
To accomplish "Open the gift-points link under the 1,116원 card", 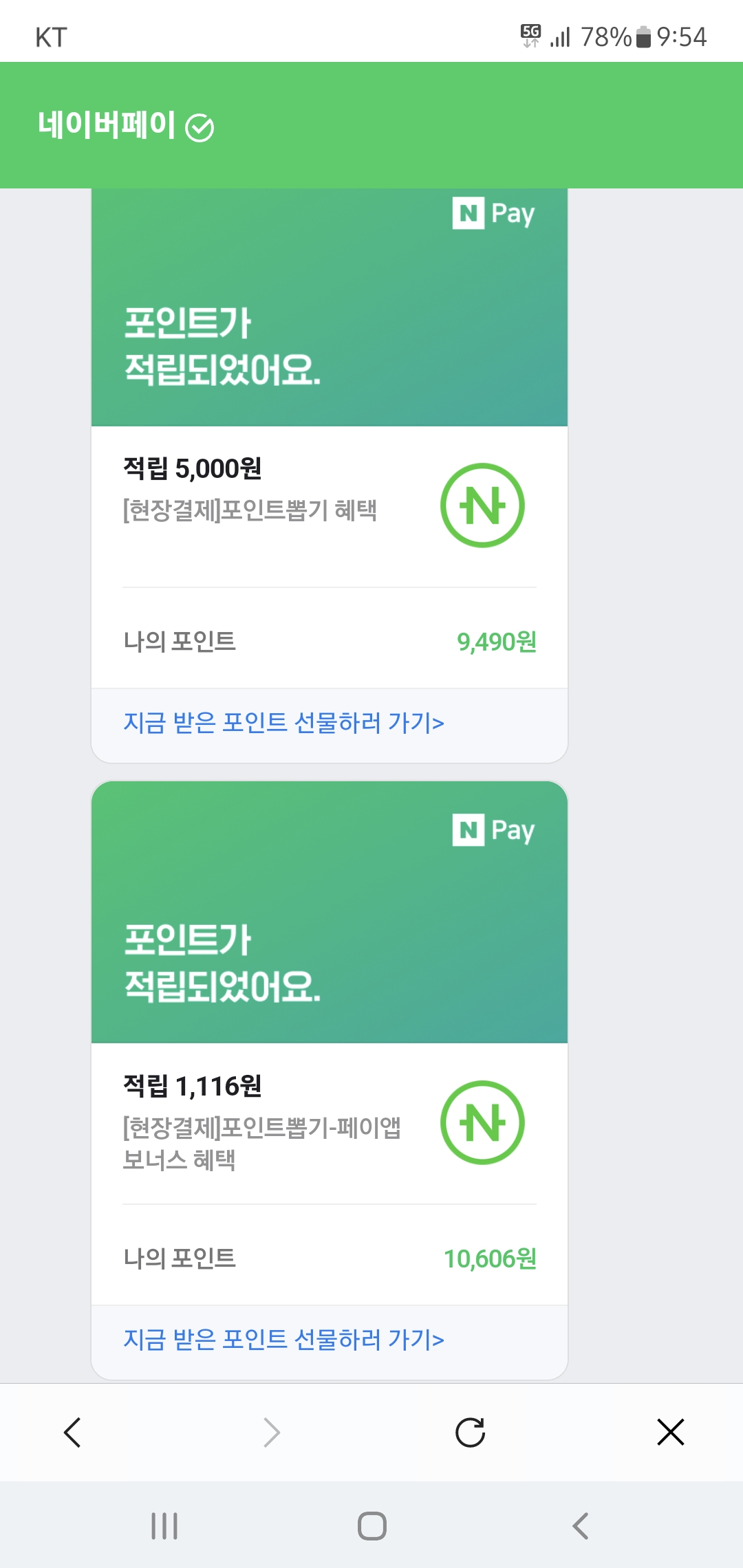I will click(x=283, y=1340).
